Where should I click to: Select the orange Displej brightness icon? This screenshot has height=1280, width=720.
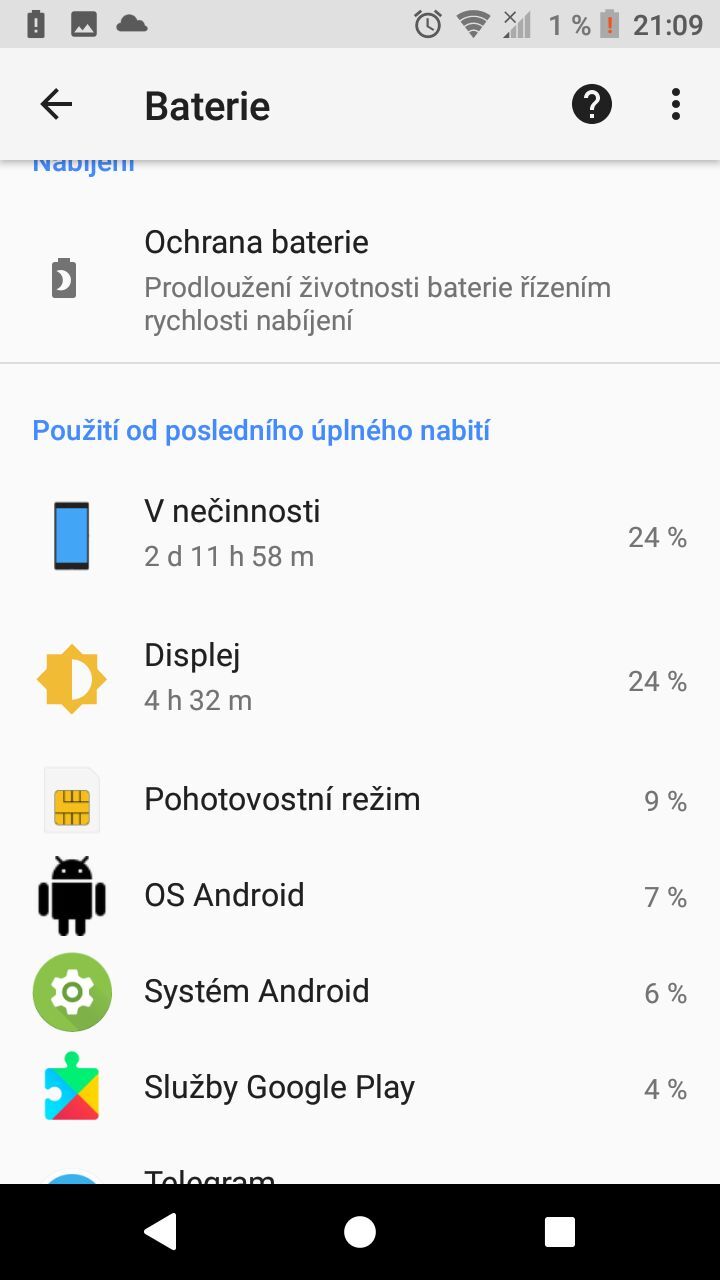coord(72,678)
